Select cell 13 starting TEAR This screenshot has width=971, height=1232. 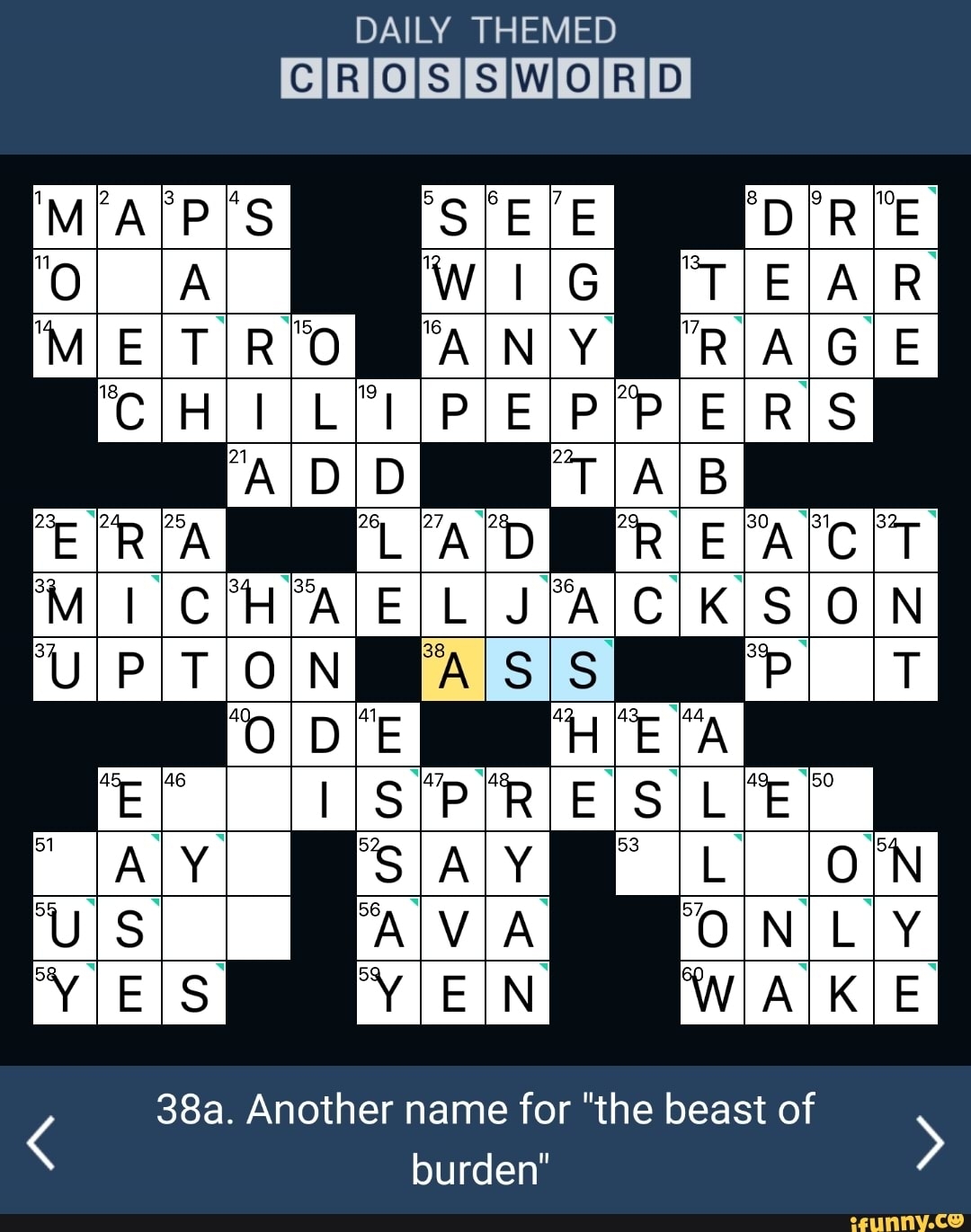pyautogui.click(x=713, y=280)
